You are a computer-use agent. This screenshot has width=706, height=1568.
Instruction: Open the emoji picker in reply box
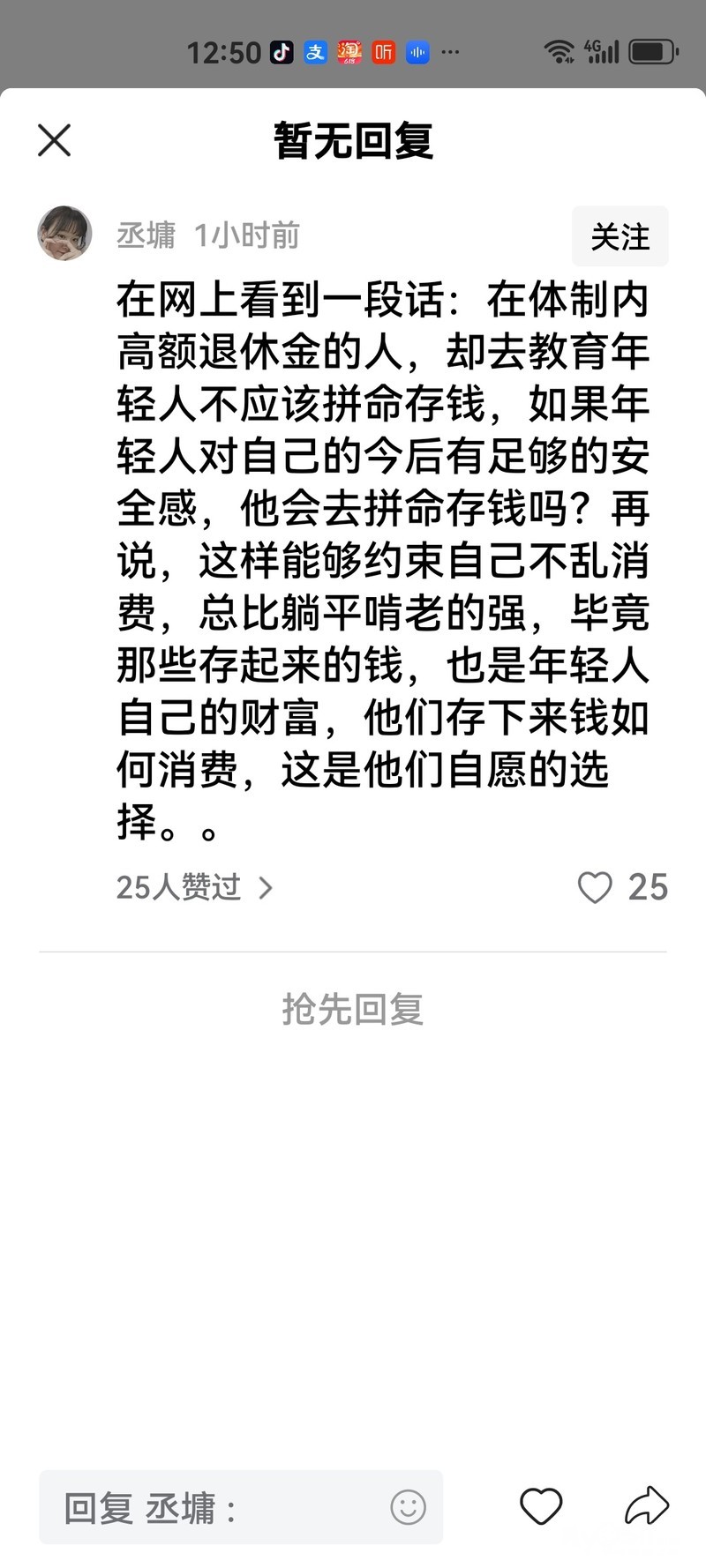coord(408,1507)
